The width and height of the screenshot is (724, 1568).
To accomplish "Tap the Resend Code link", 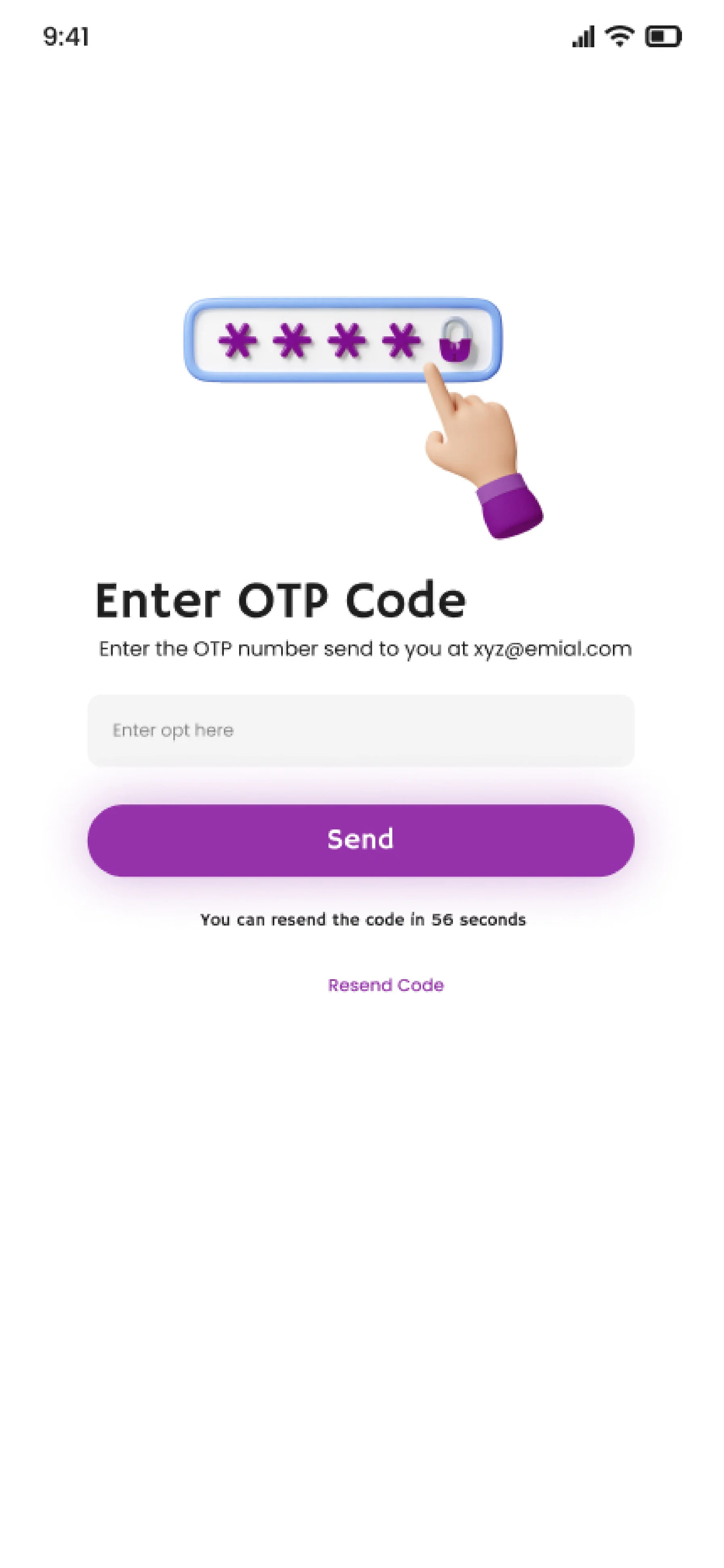I will pos(385,985).
